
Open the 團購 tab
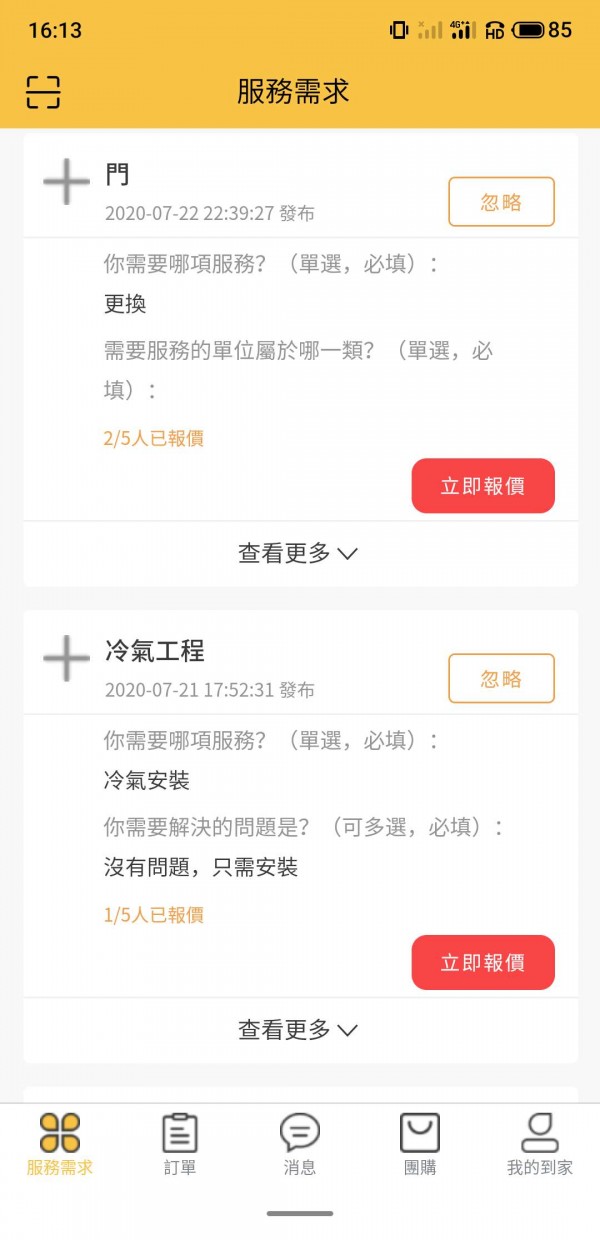420,1144
